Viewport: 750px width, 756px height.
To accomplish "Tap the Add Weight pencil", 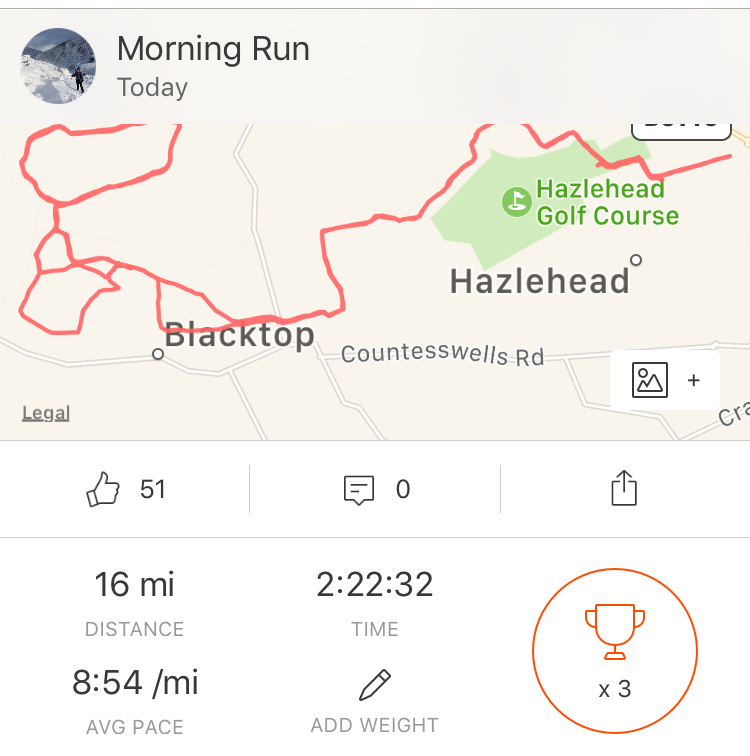I will click(374, 686).
